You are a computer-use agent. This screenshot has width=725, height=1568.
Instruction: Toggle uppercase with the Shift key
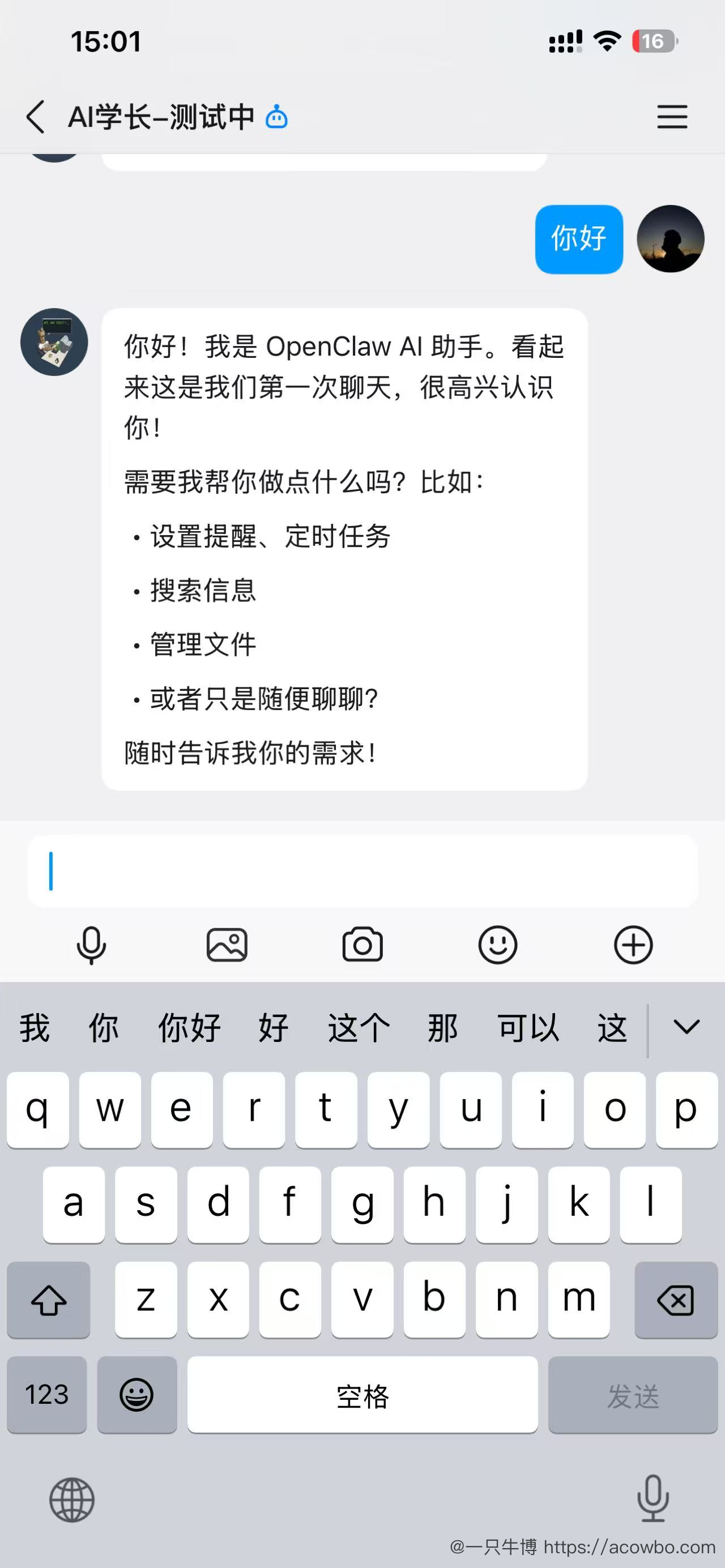49,1300
